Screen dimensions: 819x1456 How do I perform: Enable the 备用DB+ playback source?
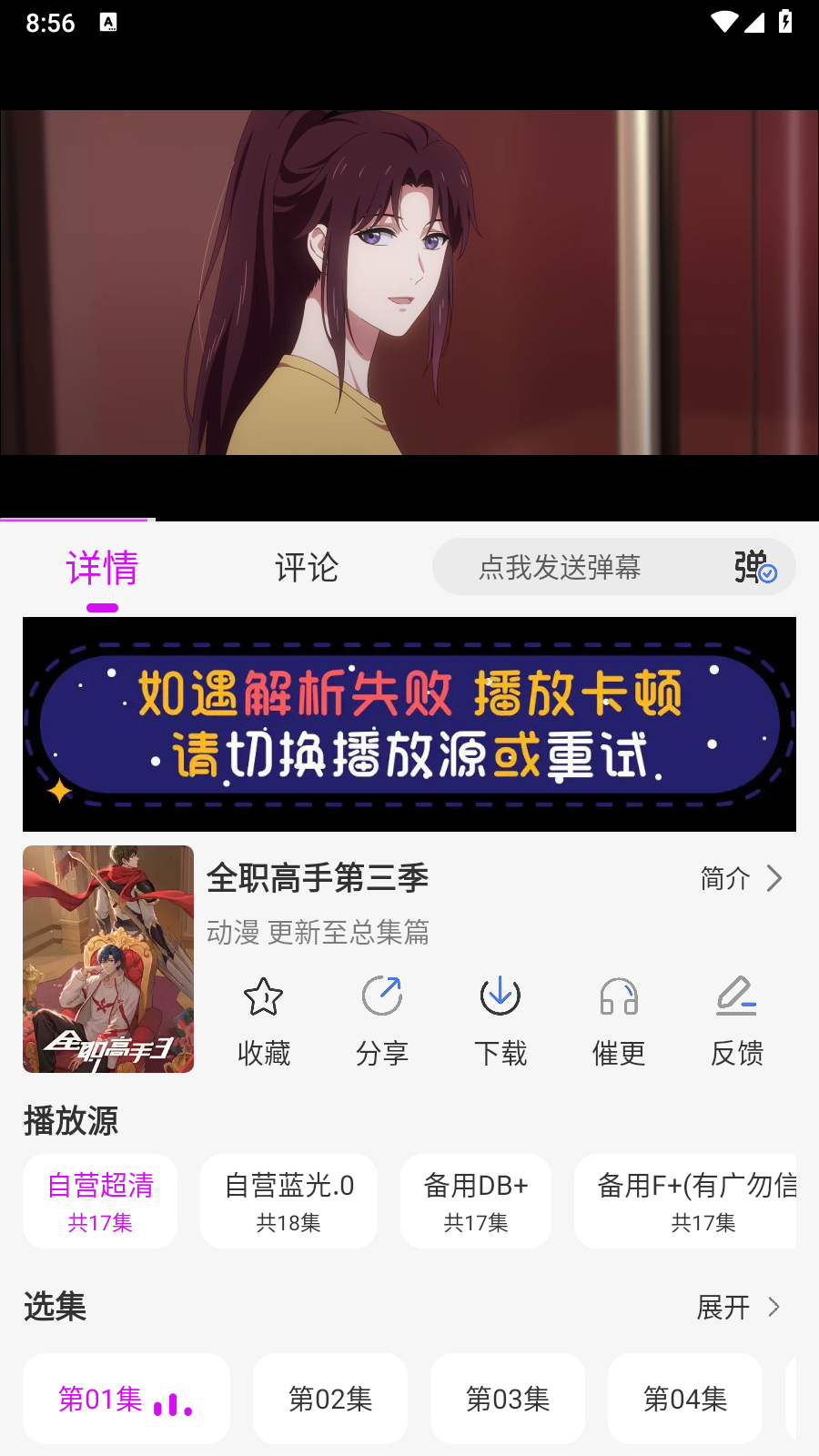476,1200
